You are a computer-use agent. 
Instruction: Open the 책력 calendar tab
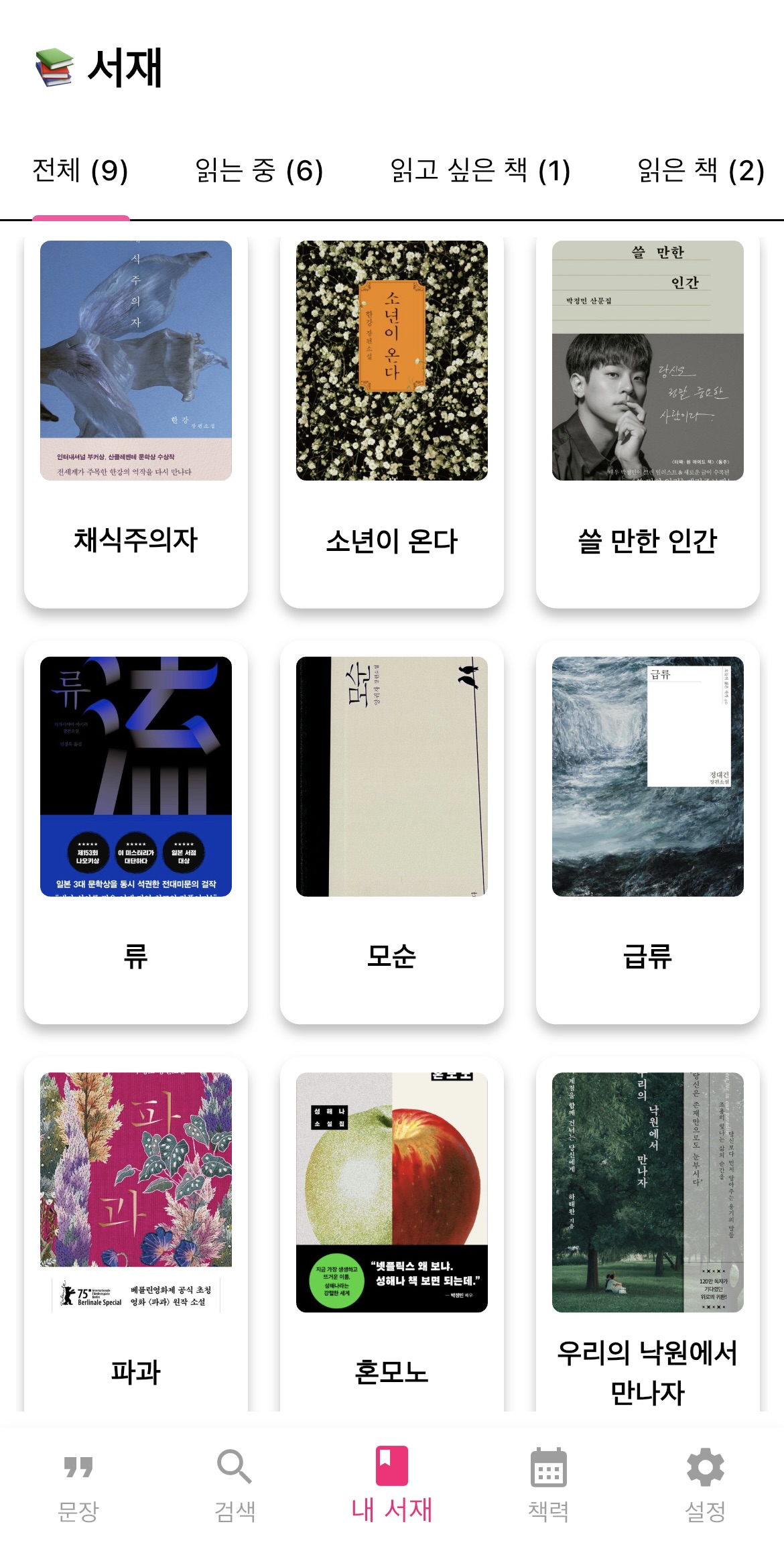pyautogui.click(x=549, y=1485)
